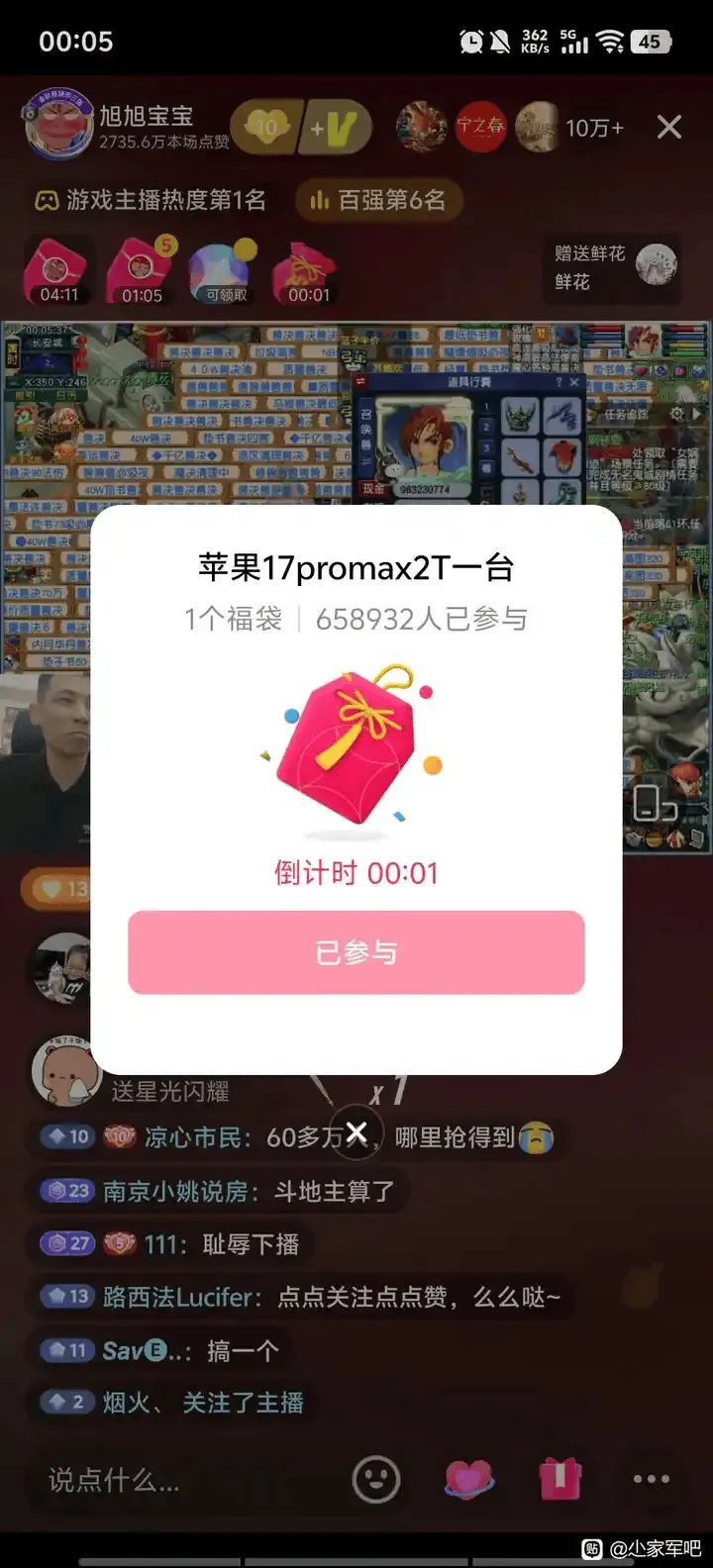Open the lucky bag with 01:05 timer
The height and width of the screenshot is (1568, 713).
tap(141, 271)
